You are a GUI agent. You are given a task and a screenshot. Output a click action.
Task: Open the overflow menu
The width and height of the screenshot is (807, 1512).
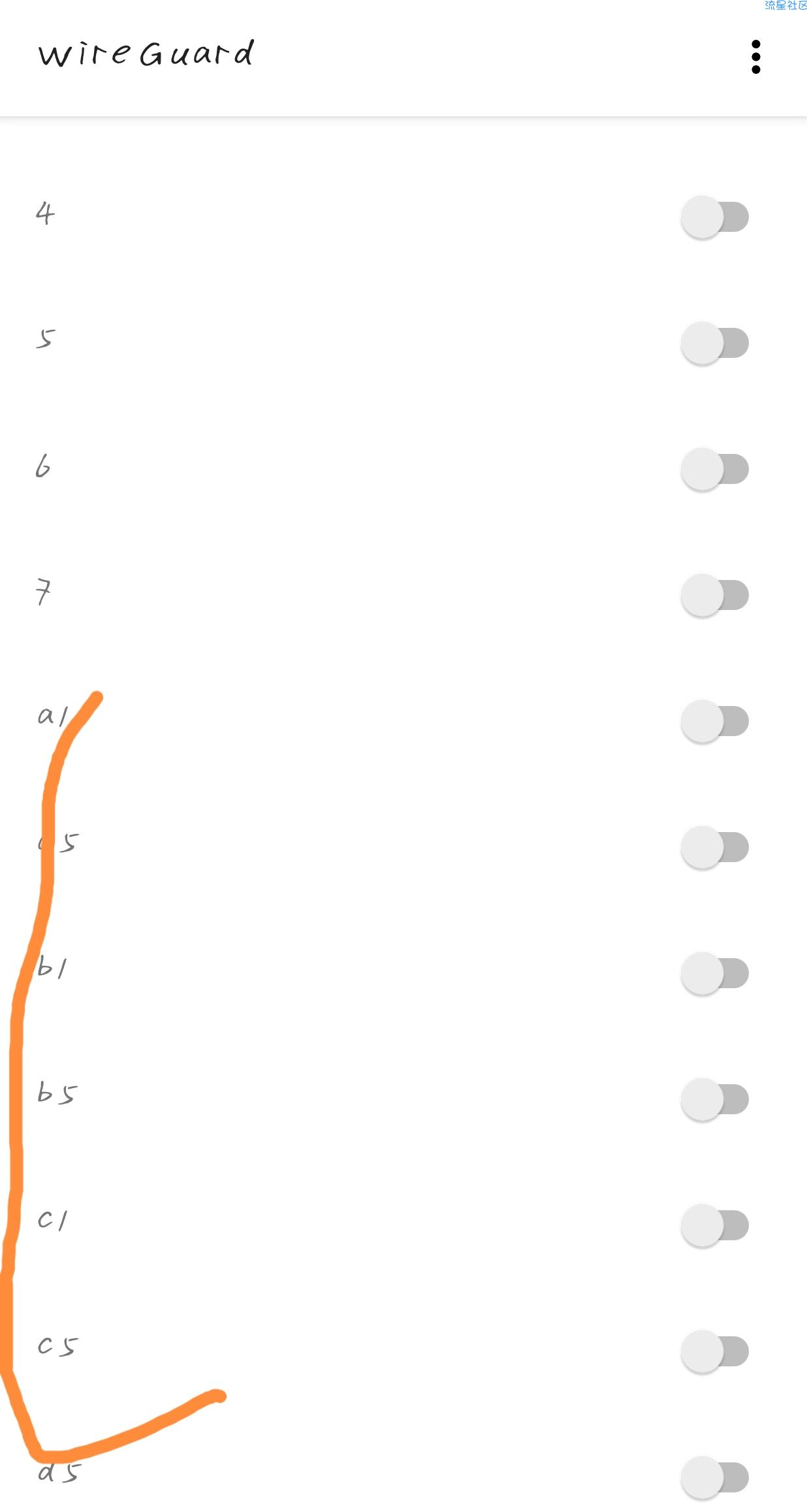(755, 57)
